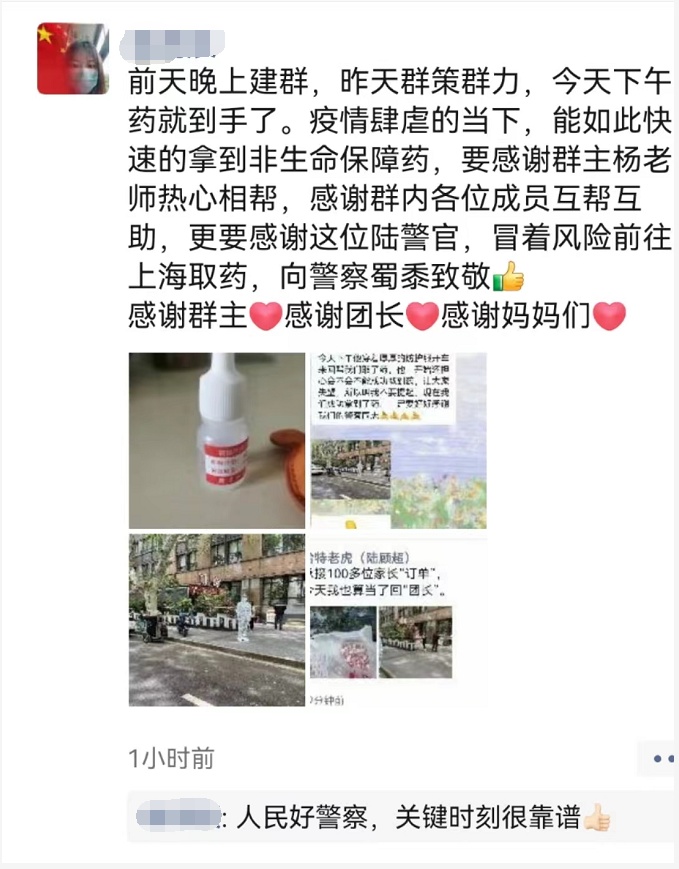View the street photo with person in protective suit

point(217,619)
